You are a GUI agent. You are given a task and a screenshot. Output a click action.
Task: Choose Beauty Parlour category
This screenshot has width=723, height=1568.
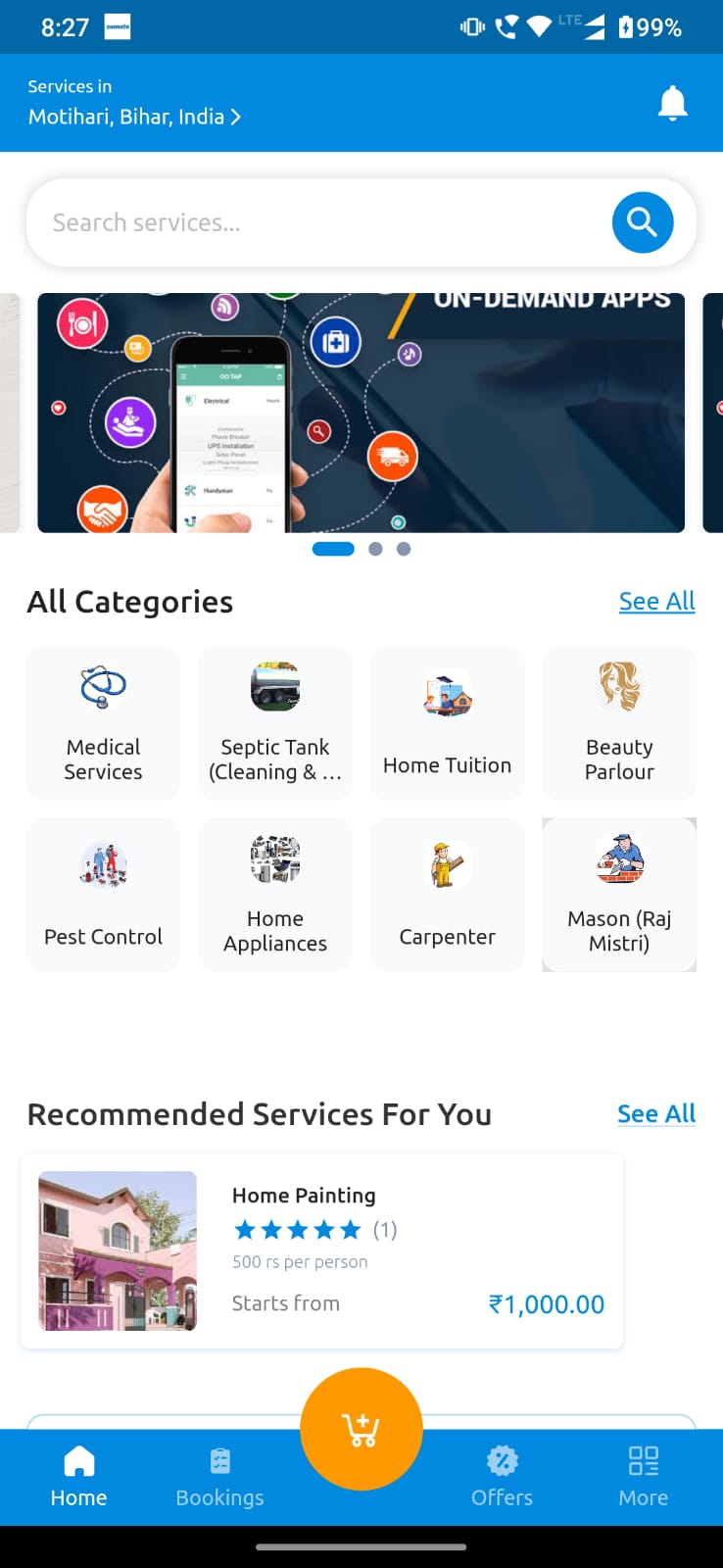(619, 722)
